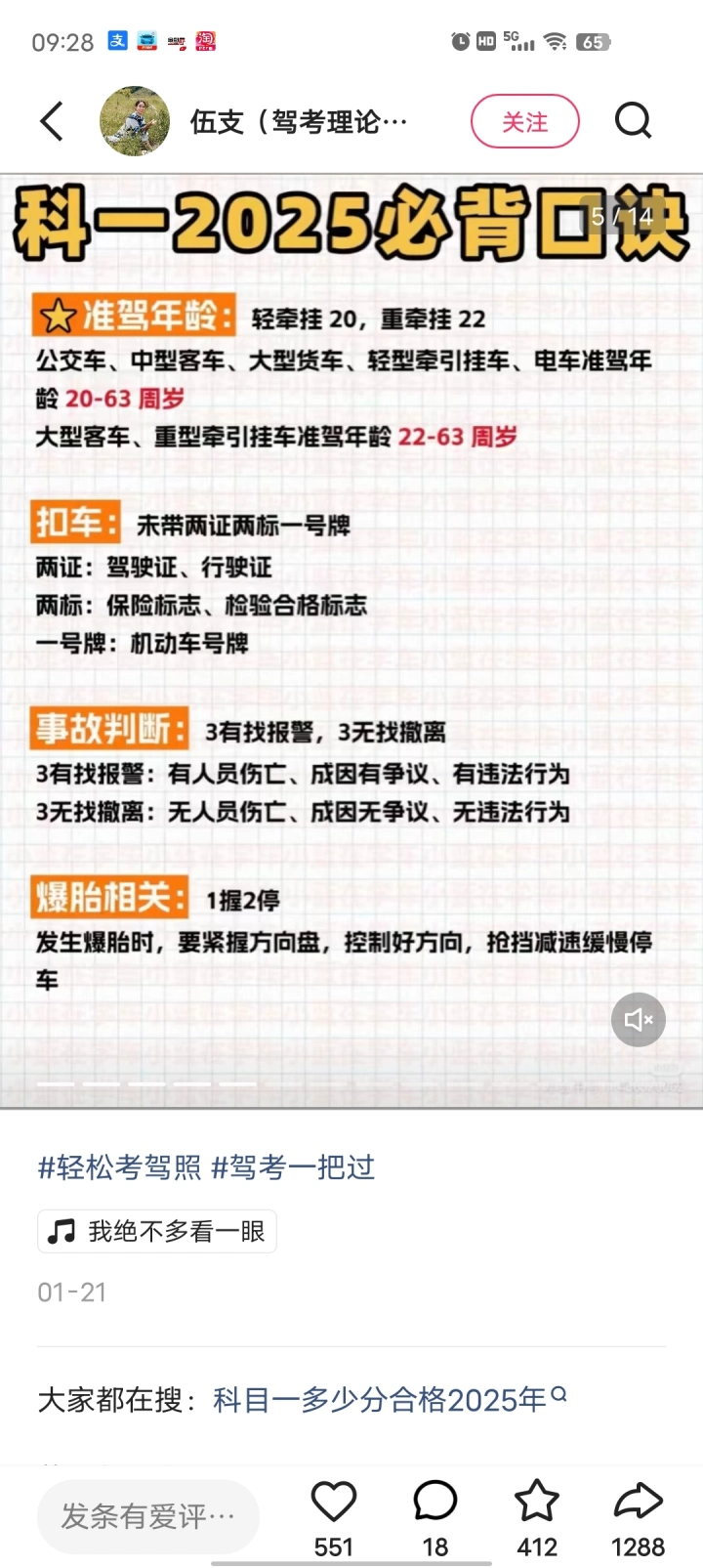Tap the comment input field
The width and height of the screenshot is (703, 1568).
(148, 1516)
